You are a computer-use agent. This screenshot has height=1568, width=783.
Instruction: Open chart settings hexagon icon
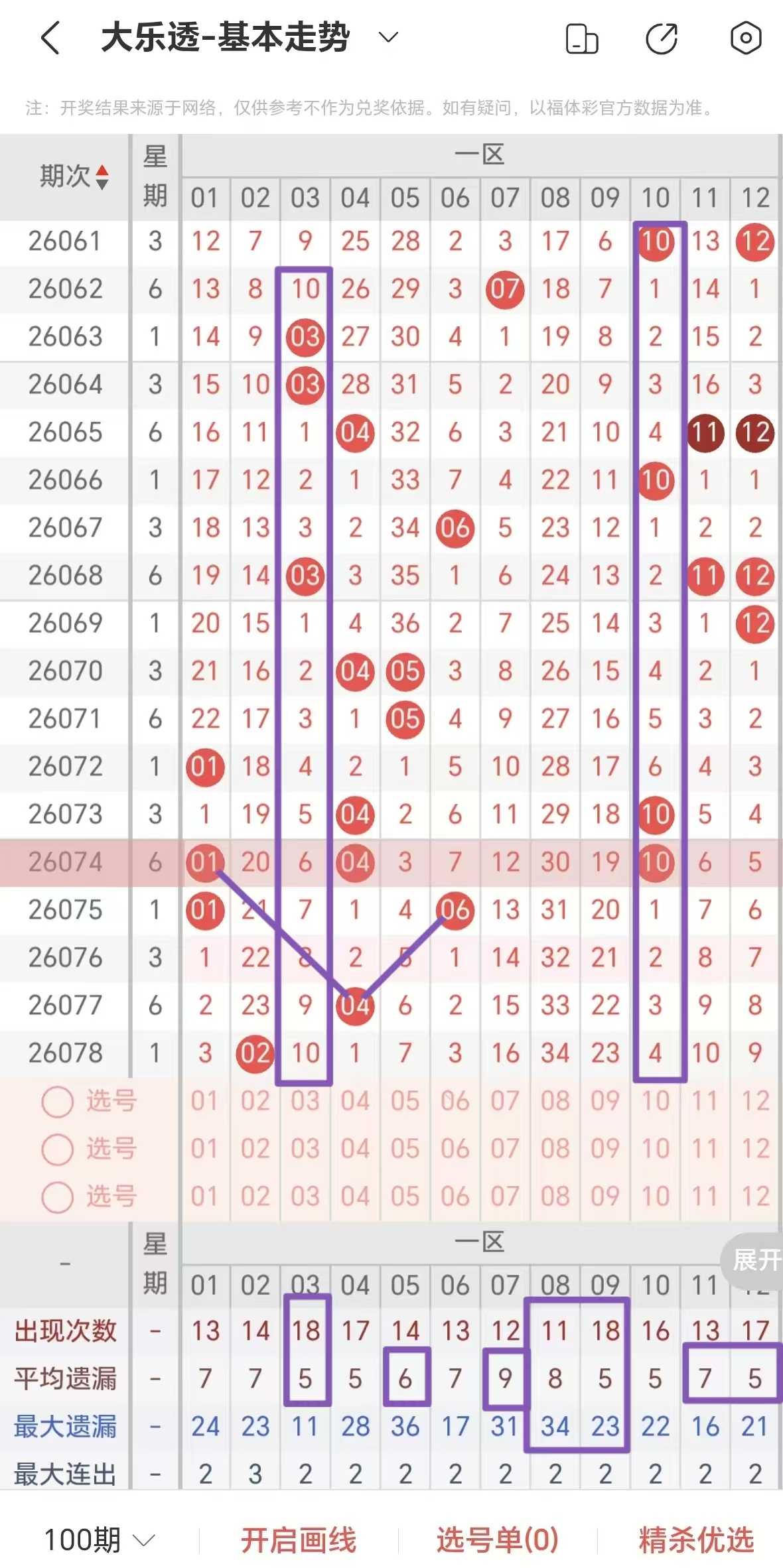click(745, 38)
